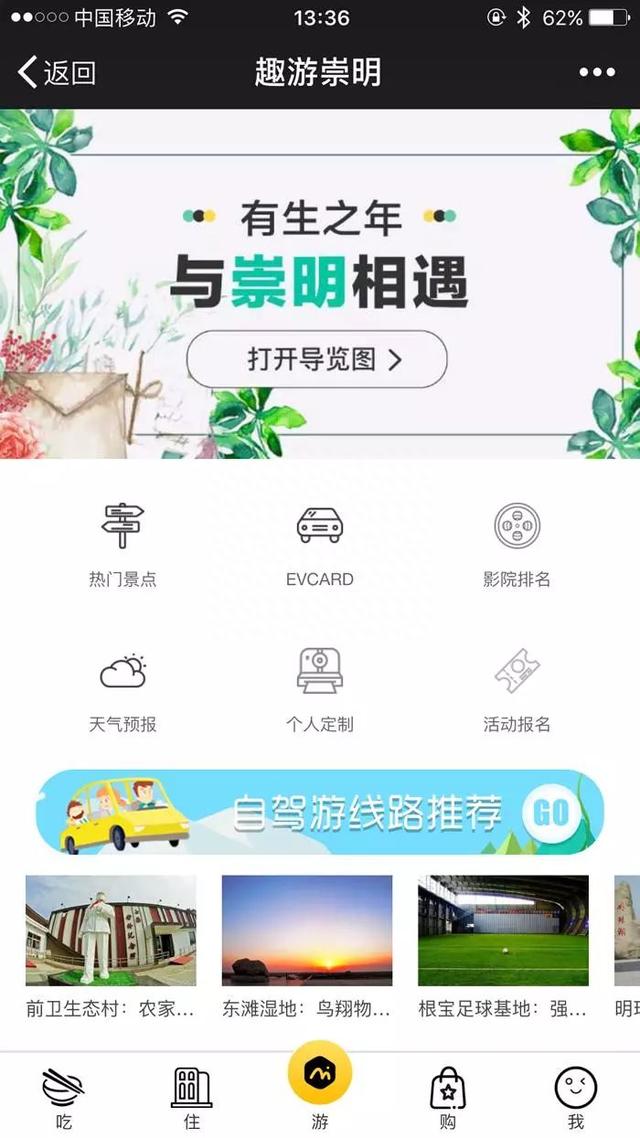The width and height of the screenshot is (640, 1138).
Task: Open the 自驾游线路推荐 GO banner
Action: [320, 811]
